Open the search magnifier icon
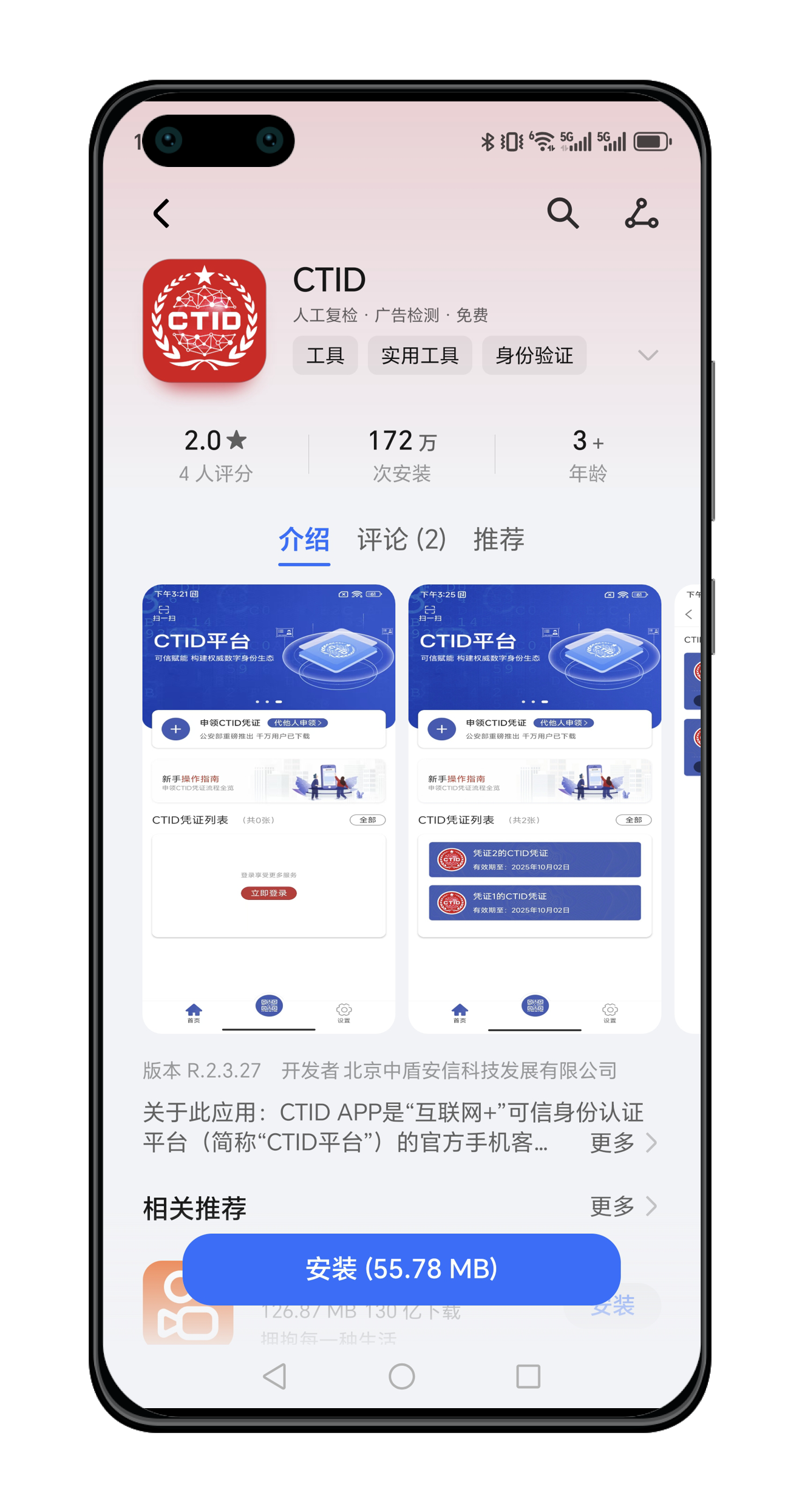 (563, 213)
